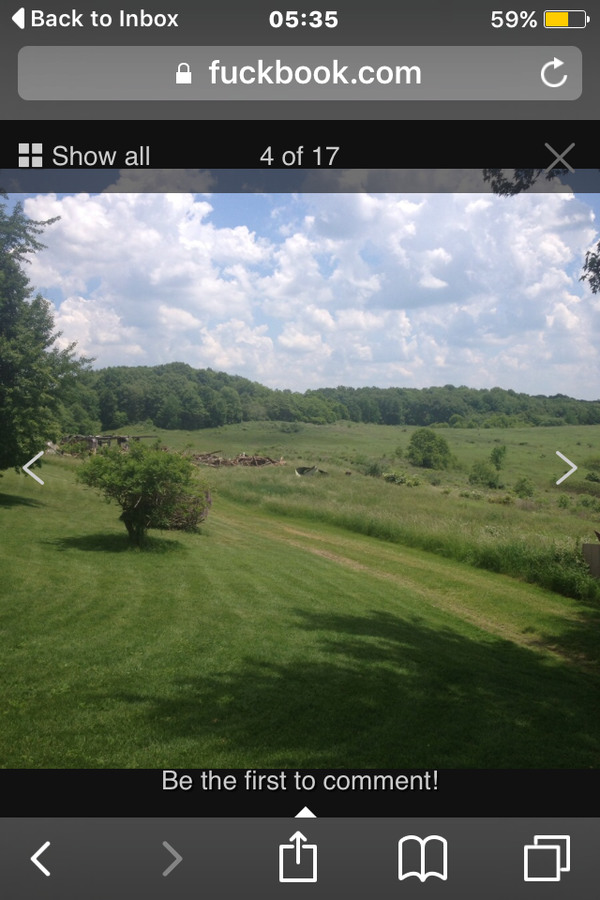Screen dimensions: 600x900
Task: Navigate back in Safari
Action: pos(41,858)
